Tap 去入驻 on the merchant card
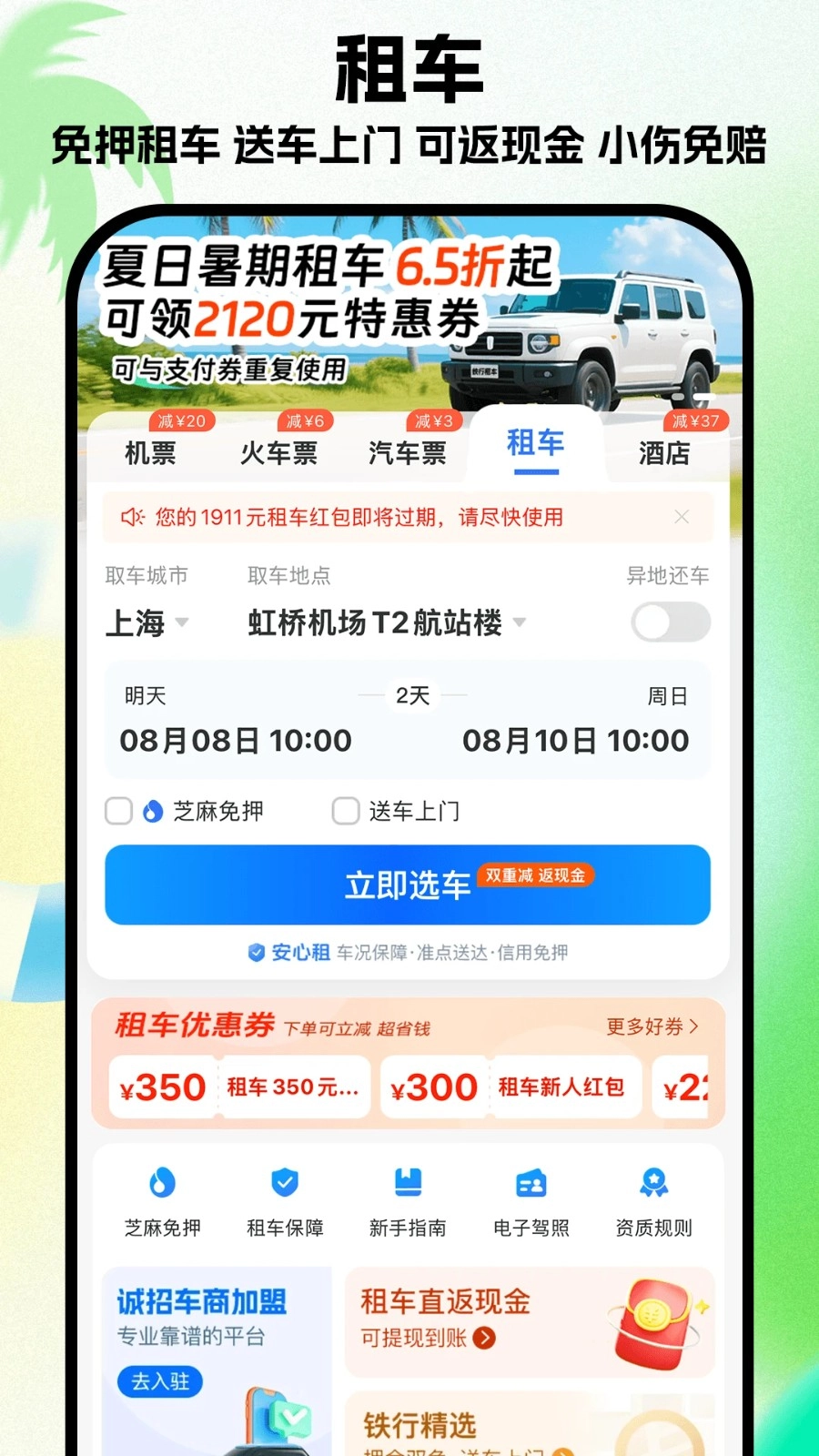Screen dimensions: 819x1456 (x=158, y=1382)
